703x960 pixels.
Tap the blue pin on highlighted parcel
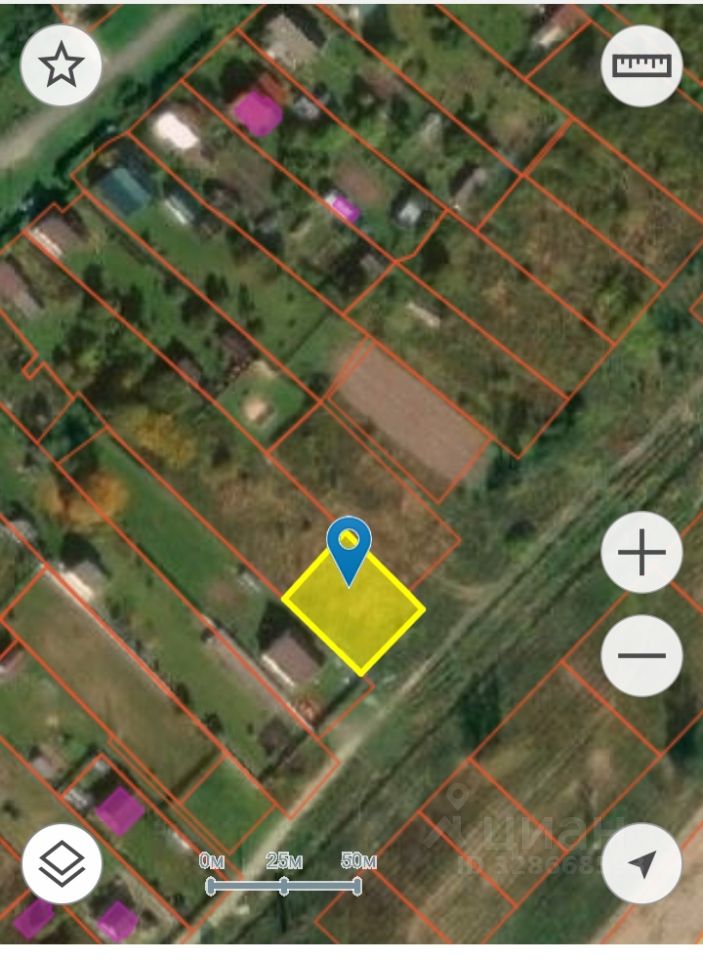point(349,548)
